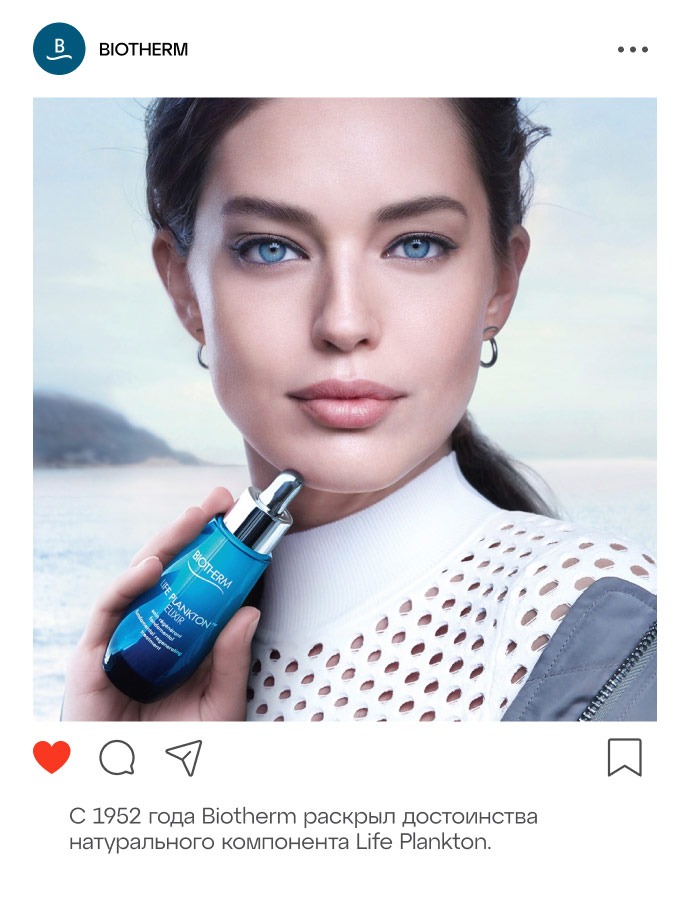Open the post's three-dot overflow menu
The image size is (690, 900).
632,50
